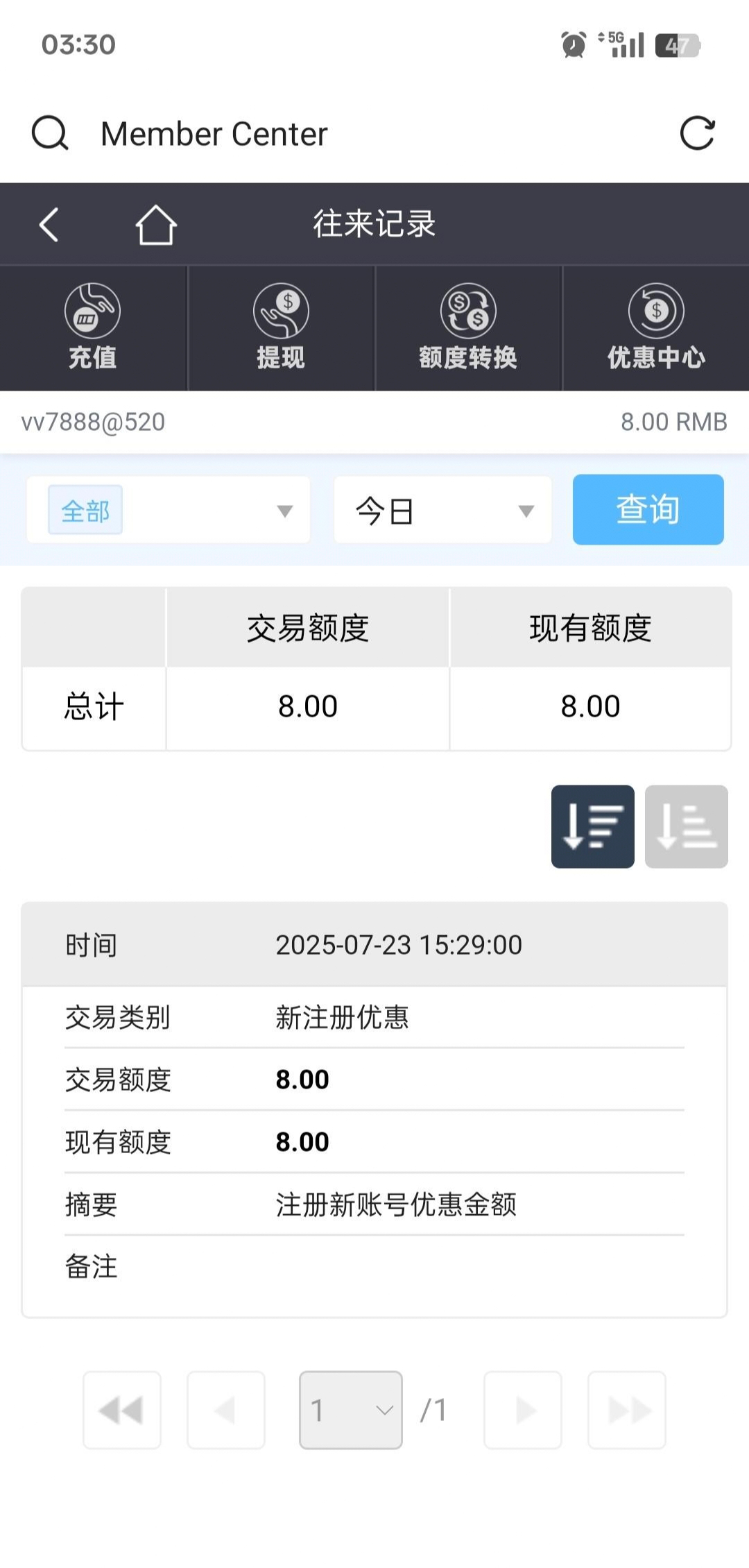Go back using the left arrow
Image resolution: width=749 pixels, height=1568 pixels.
pyautogui.click(x=49, y=225)
